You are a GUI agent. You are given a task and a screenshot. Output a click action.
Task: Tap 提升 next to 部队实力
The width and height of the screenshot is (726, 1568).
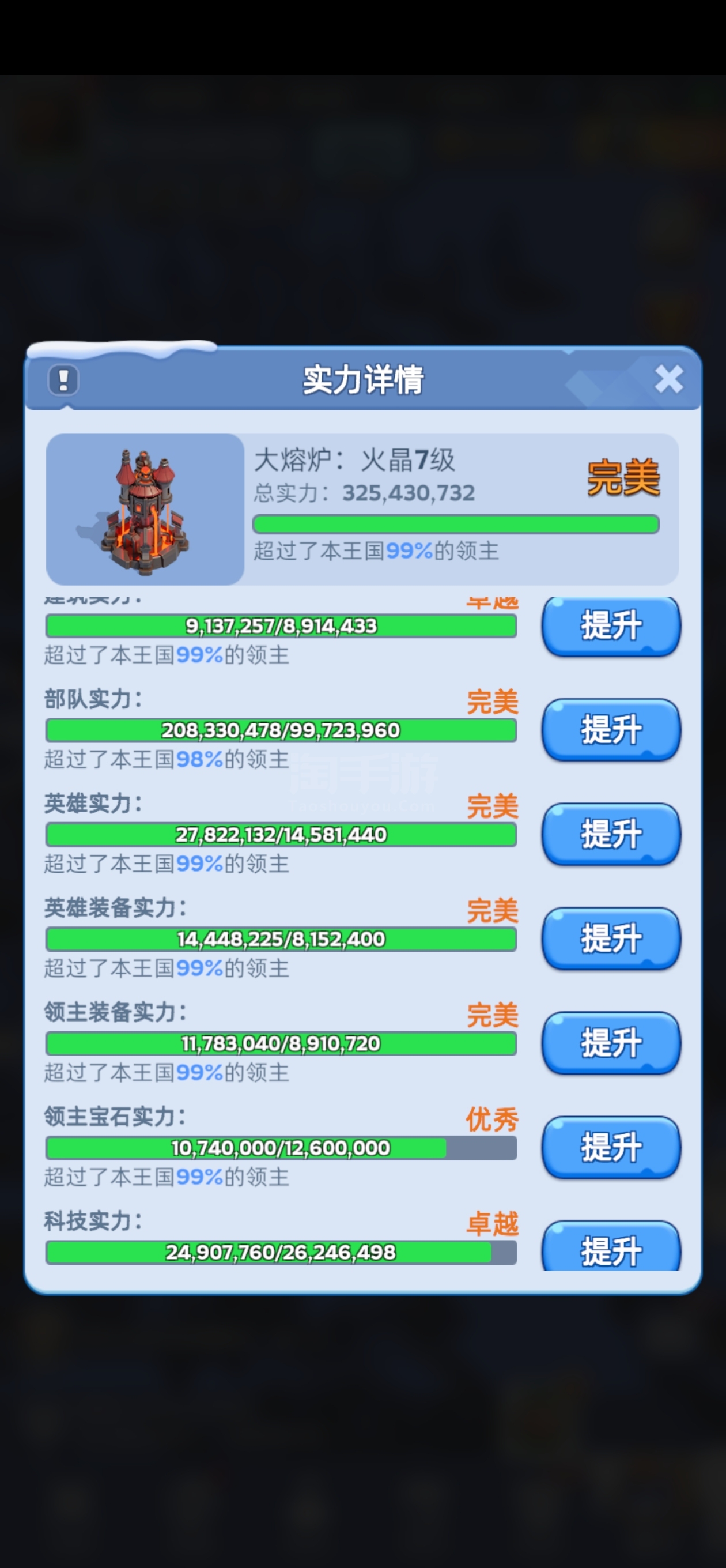(x=611, y=729)
